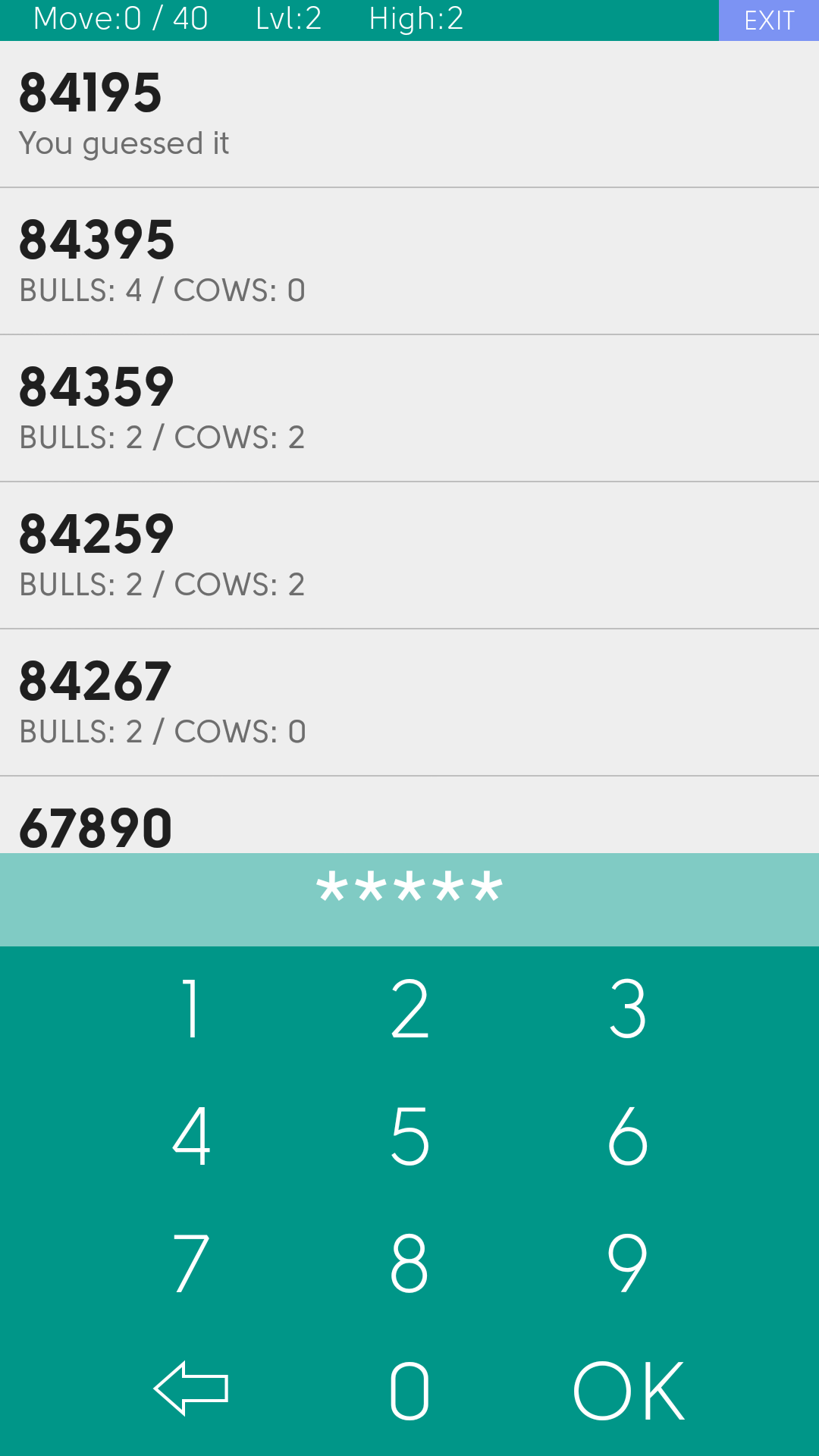This screenshot has width=819, height=1456.
Task: Delete last digit with backspace arrow
Action: click(x=191, y=1389)
